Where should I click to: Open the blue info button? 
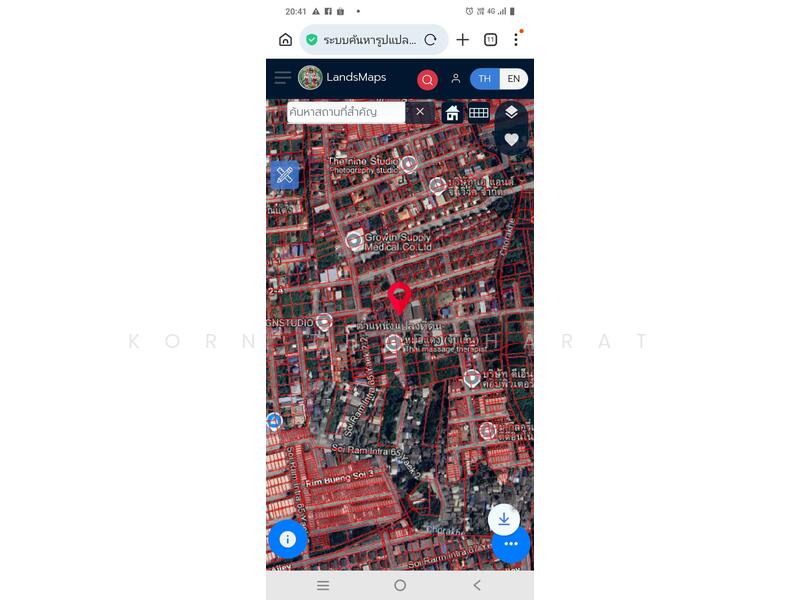click(x=288, y=539)
